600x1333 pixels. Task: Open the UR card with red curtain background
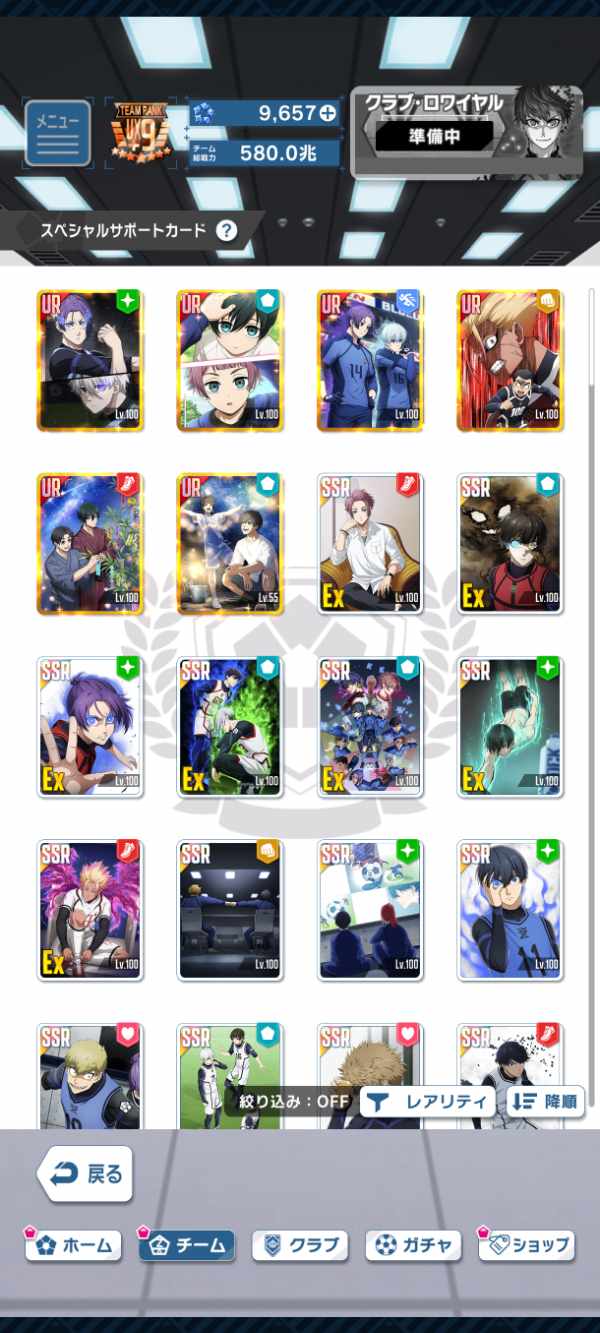click(510, 361)
